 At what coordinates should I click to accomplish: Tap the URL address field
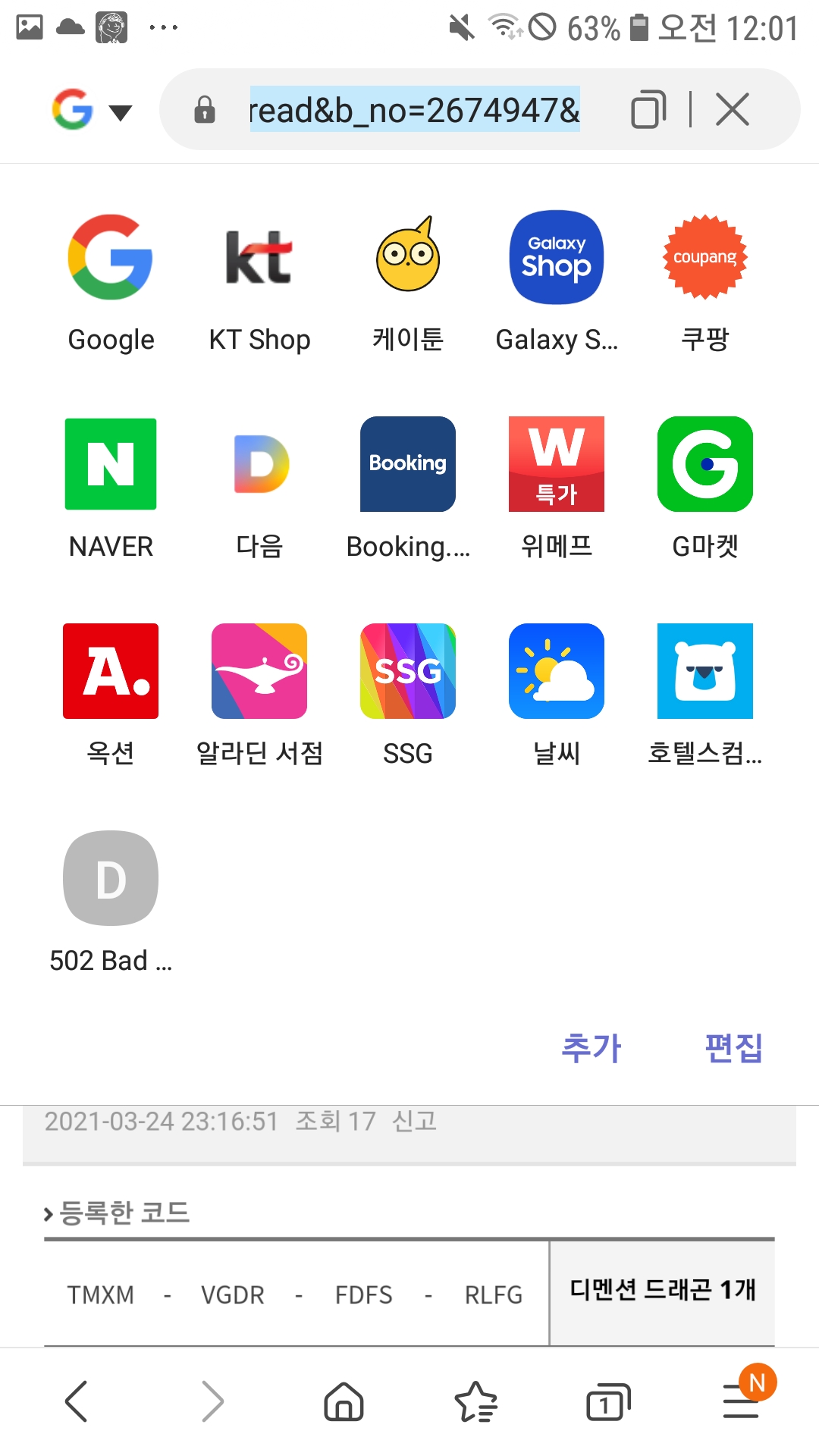point(414,111)
